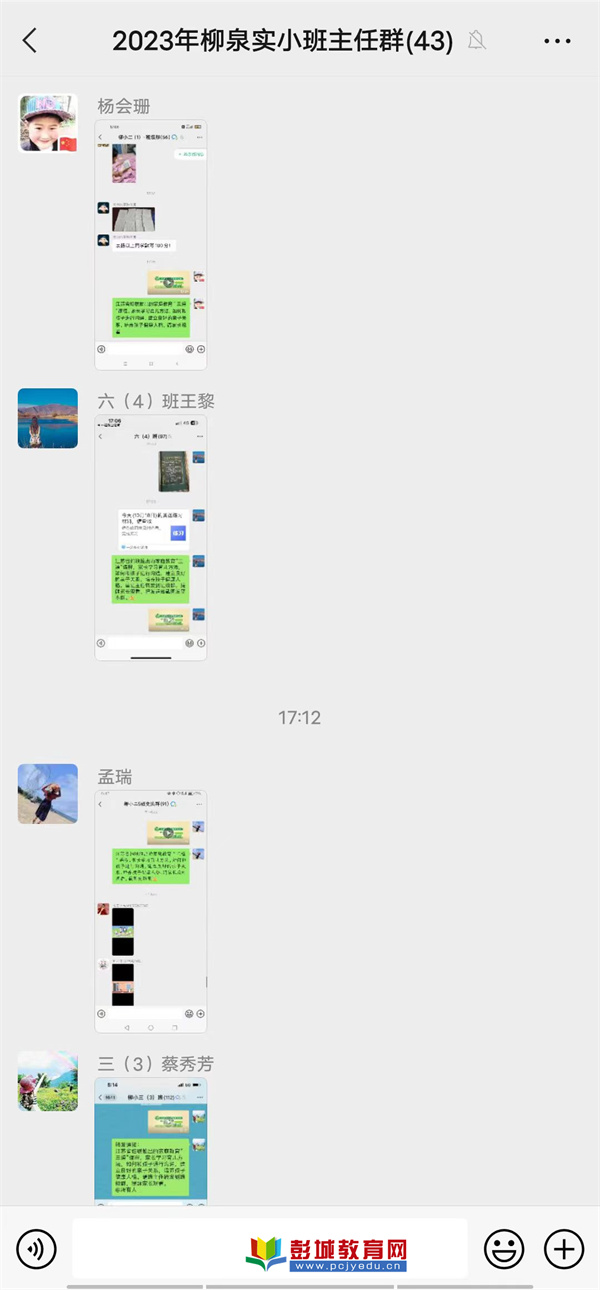Viewport: 600px width, 1290px height.
Task: View 孟瑞's profile avatar
Action: coord(48,794)
